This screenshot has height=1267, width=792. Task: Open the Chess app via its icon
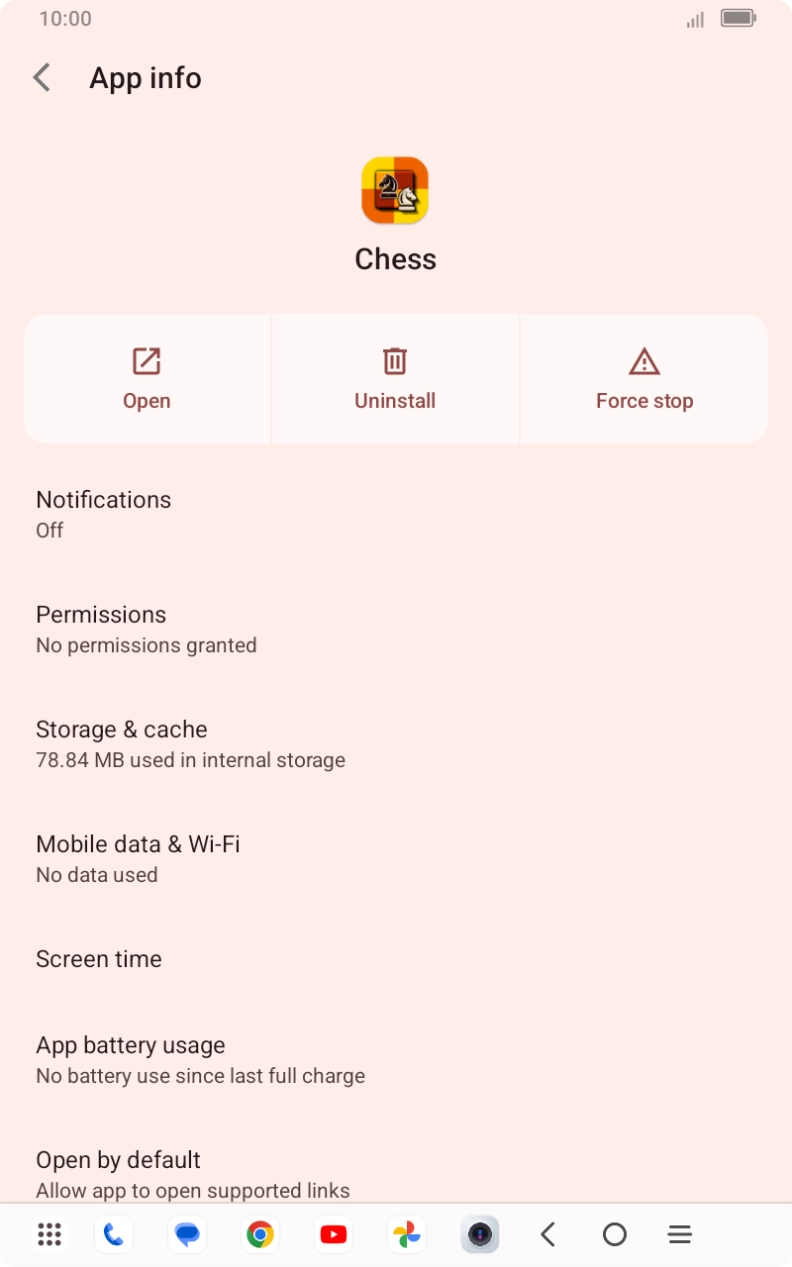[395, 190]
